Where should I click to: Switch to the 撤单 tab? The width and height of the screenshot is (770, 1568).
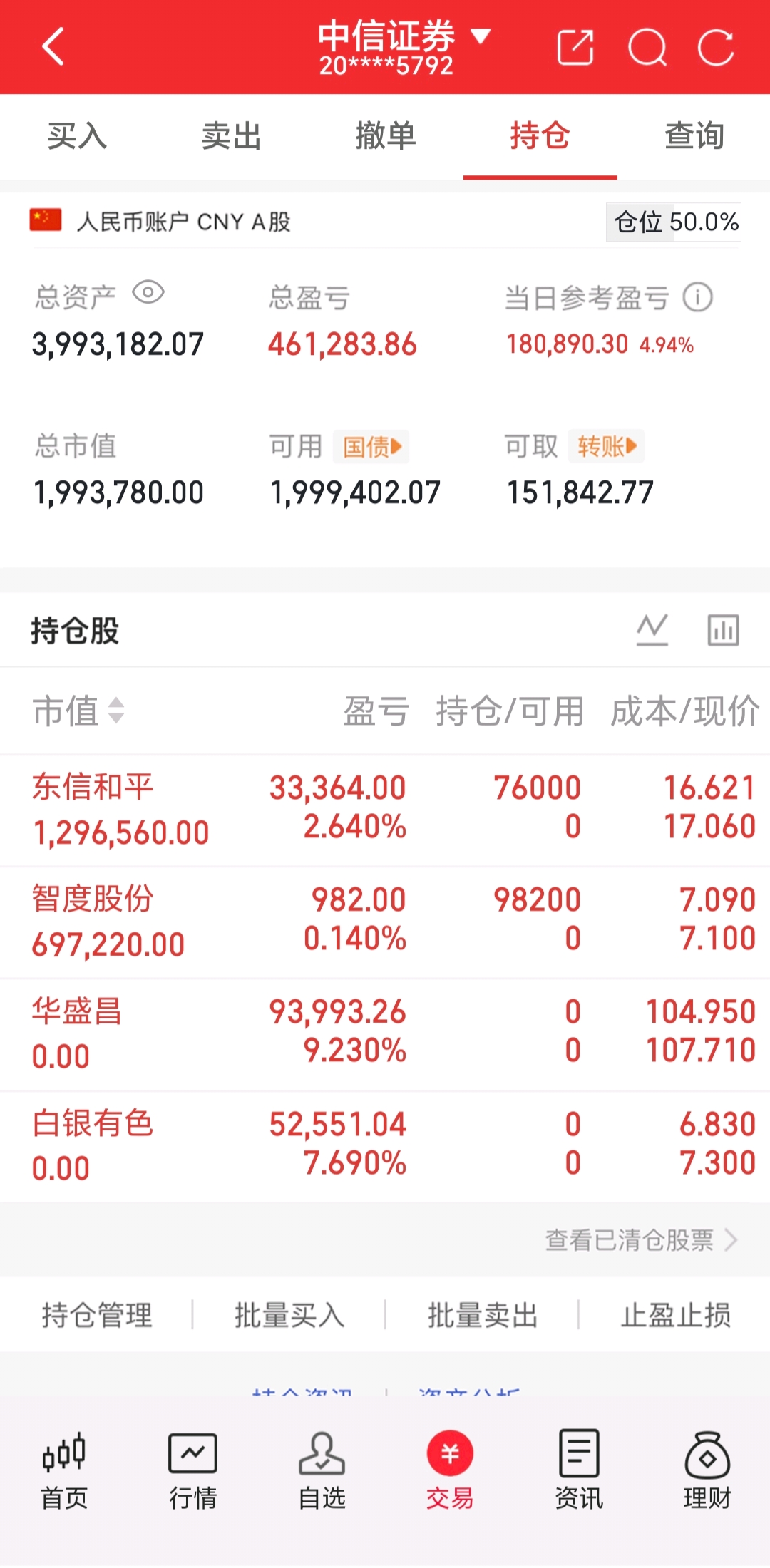click(x=386, y=136)
